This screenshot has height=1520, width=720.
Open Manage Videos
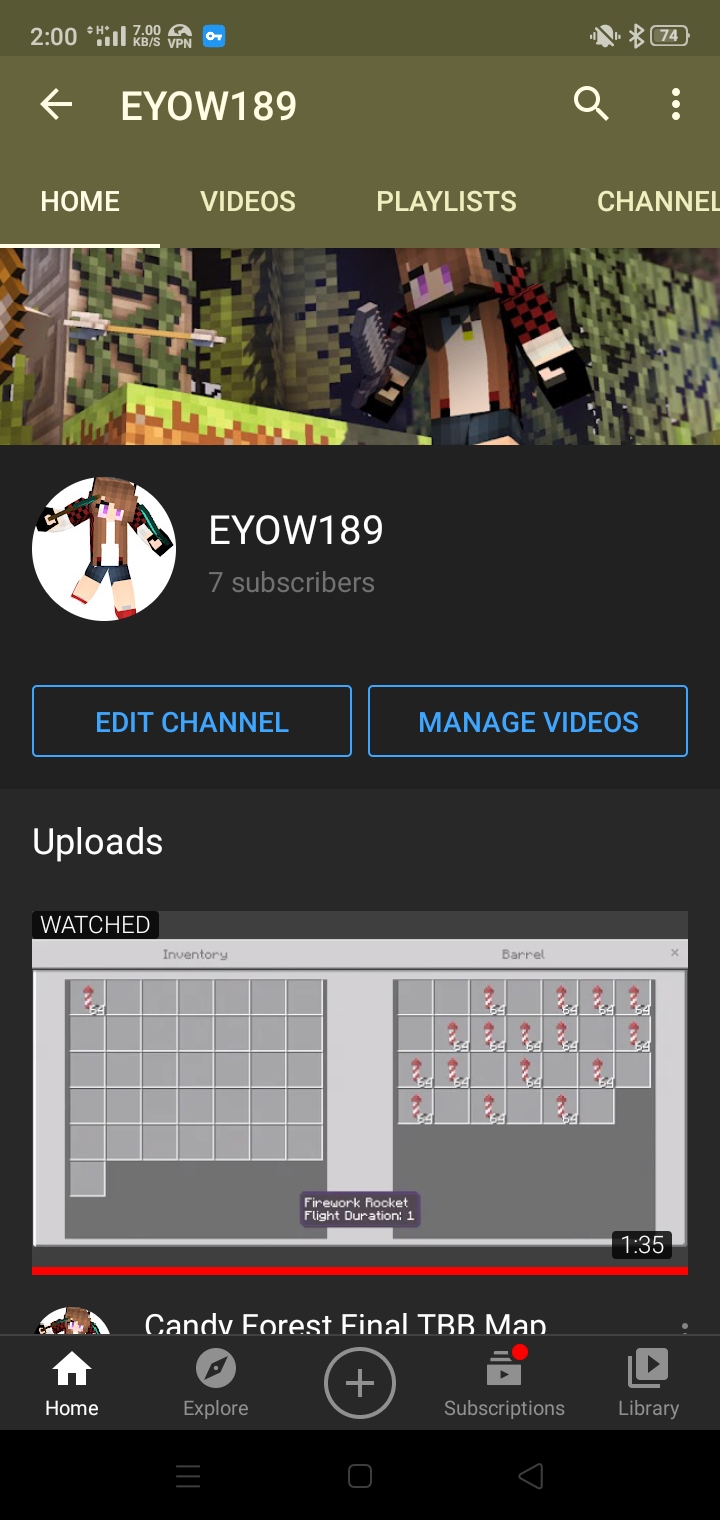tap(528, 721)
